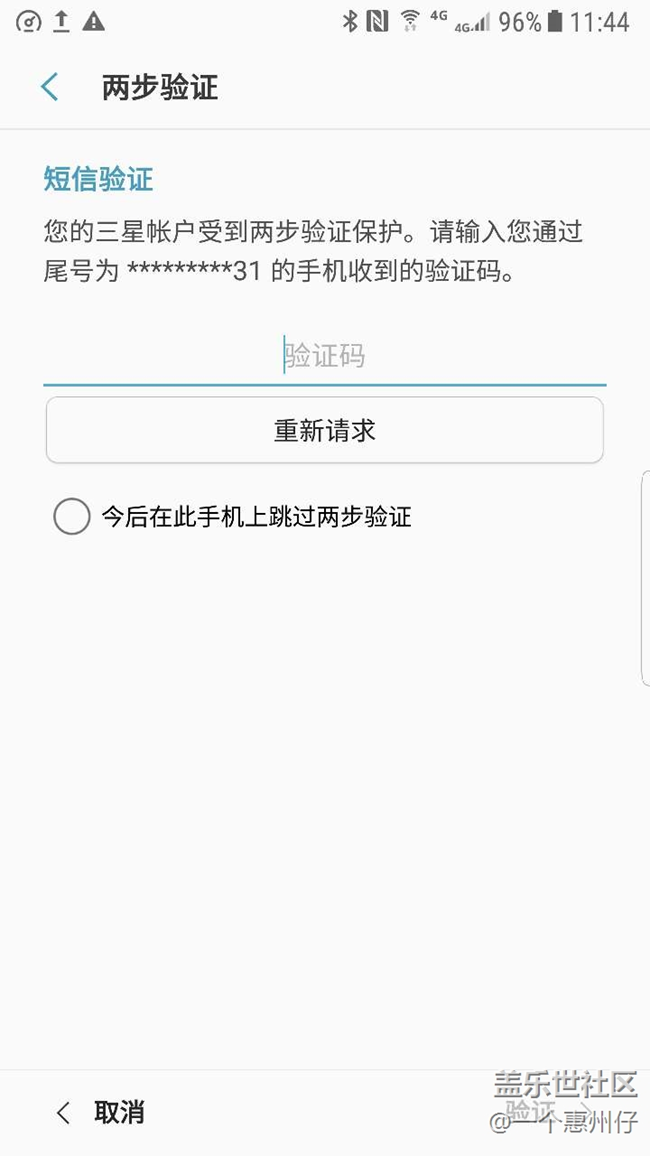Cancel with the 取消 button
650x1156 pixels.
tap(102, 1112)
